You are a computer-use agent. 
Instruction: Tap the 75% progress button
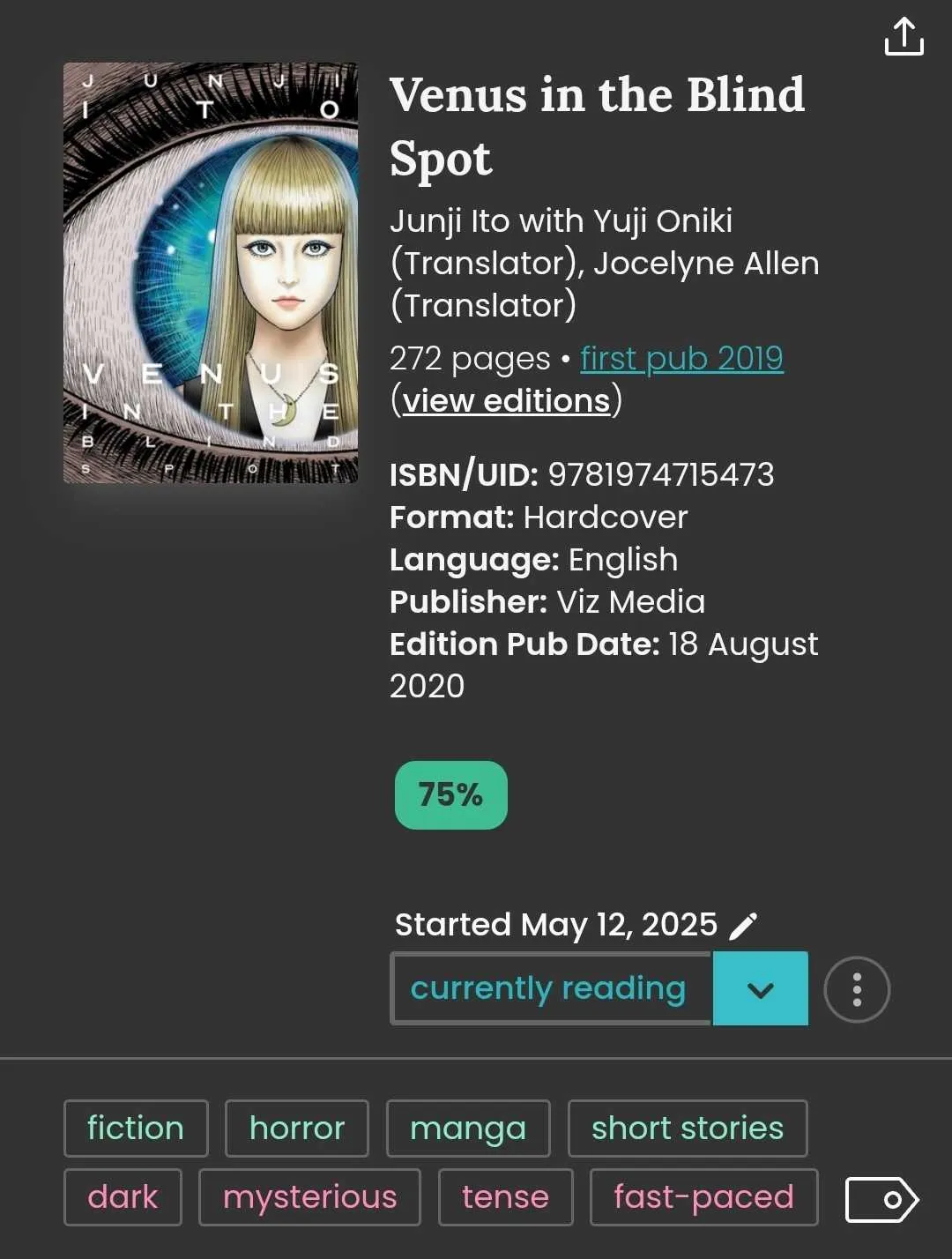[450, 794]
